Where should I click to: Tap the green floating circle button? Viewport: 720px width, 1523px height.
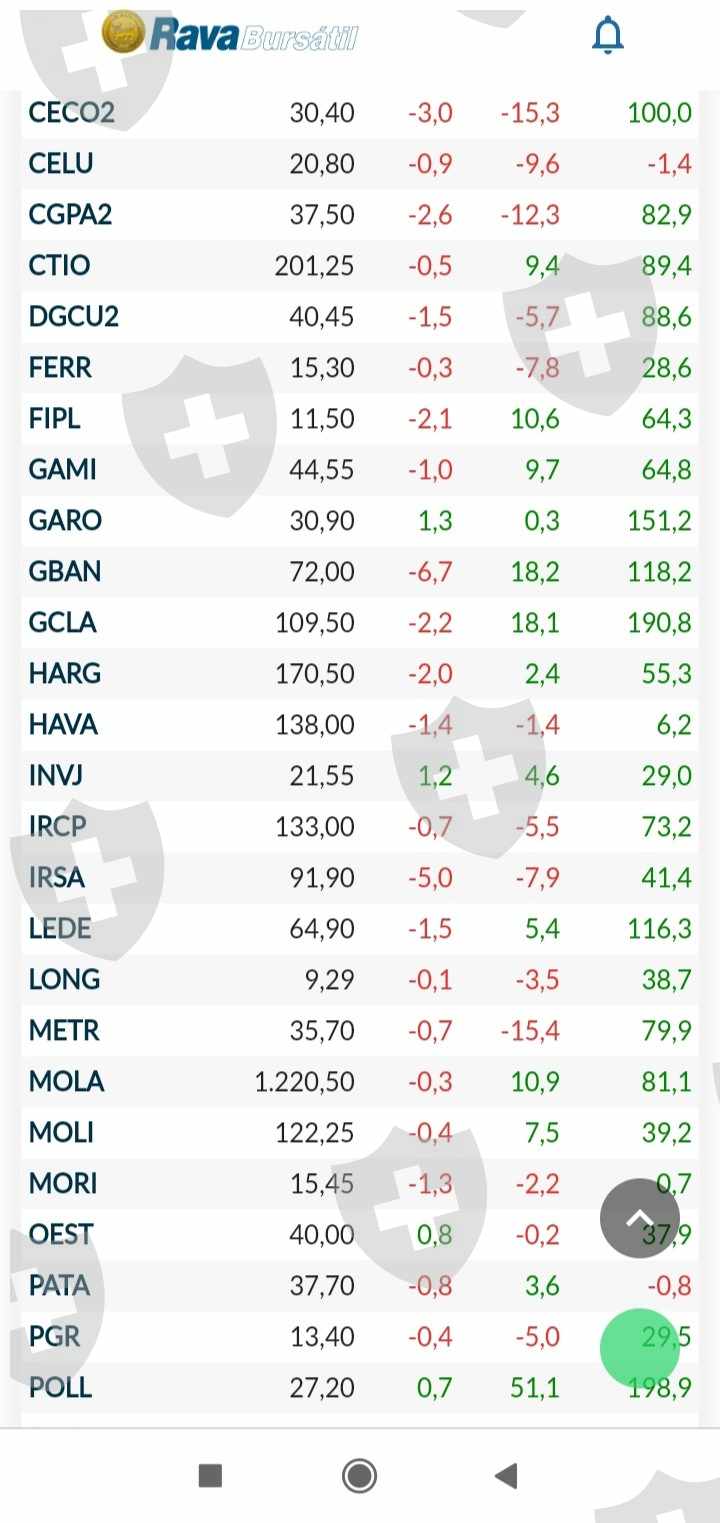[x=640, y=1348]
